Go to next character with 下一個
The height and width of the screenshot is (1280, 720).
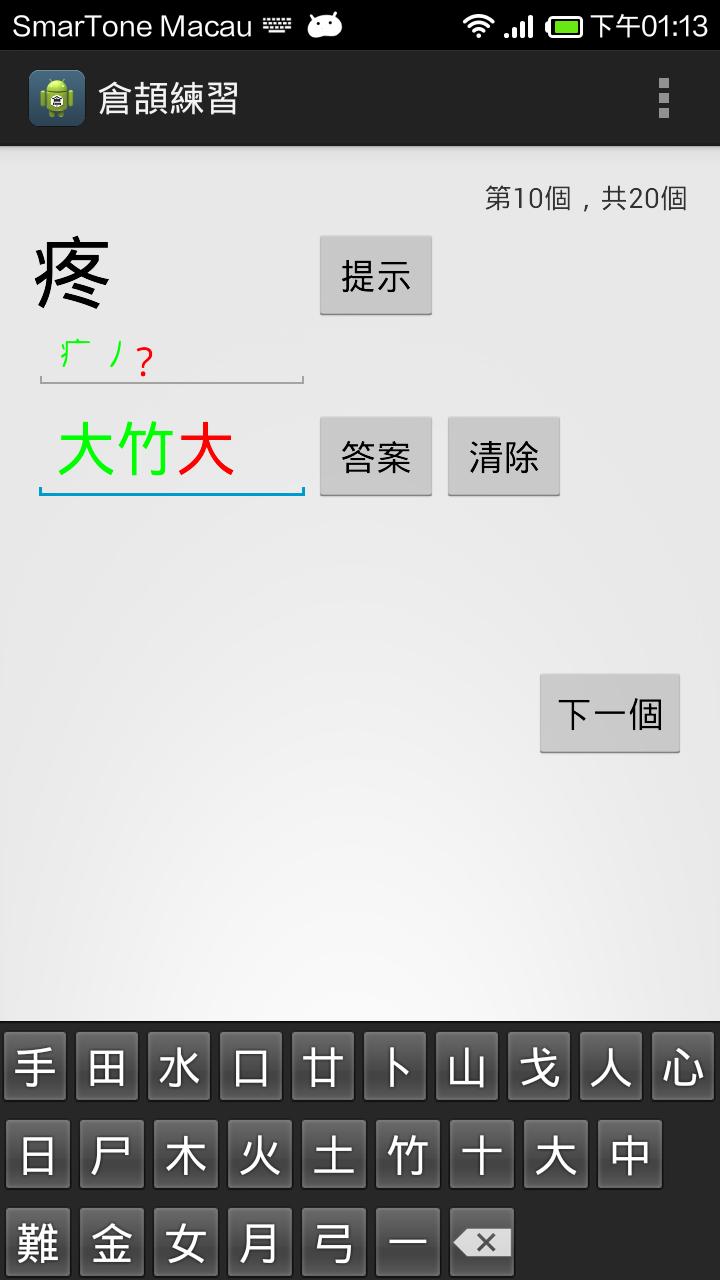point(610,714)
